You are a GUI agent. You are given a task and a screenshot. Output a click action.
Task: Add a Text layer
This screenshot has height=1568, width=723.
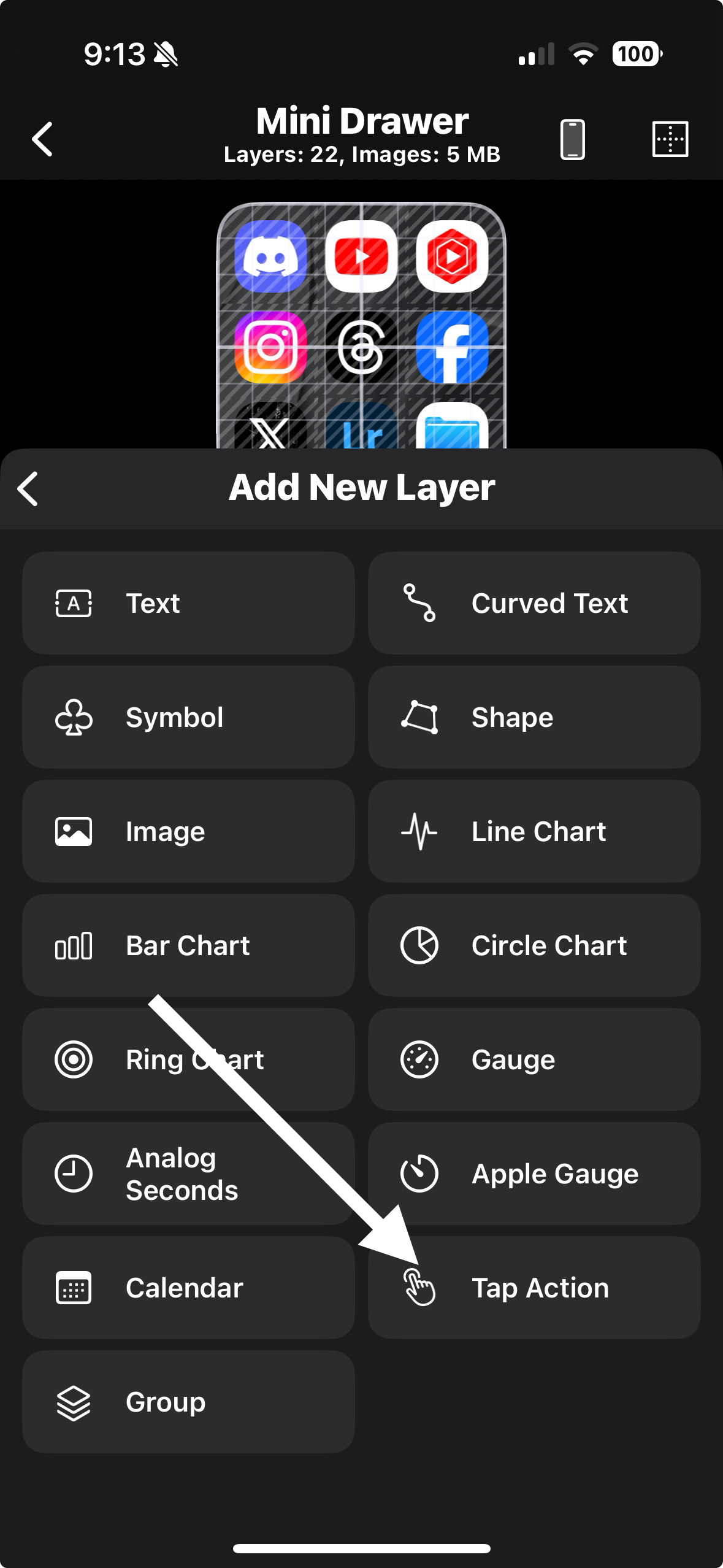pos(188,603)
